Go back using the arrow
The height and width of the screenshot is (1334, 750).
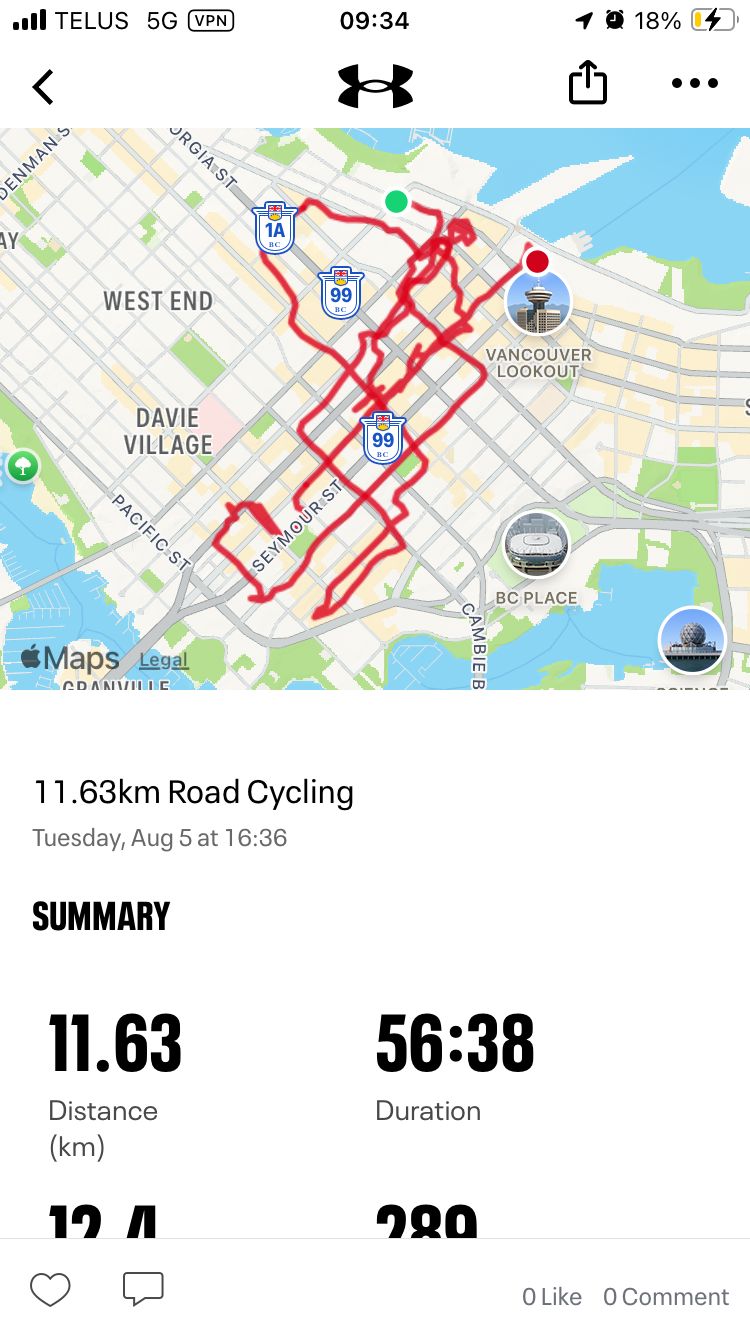point(43,87)
